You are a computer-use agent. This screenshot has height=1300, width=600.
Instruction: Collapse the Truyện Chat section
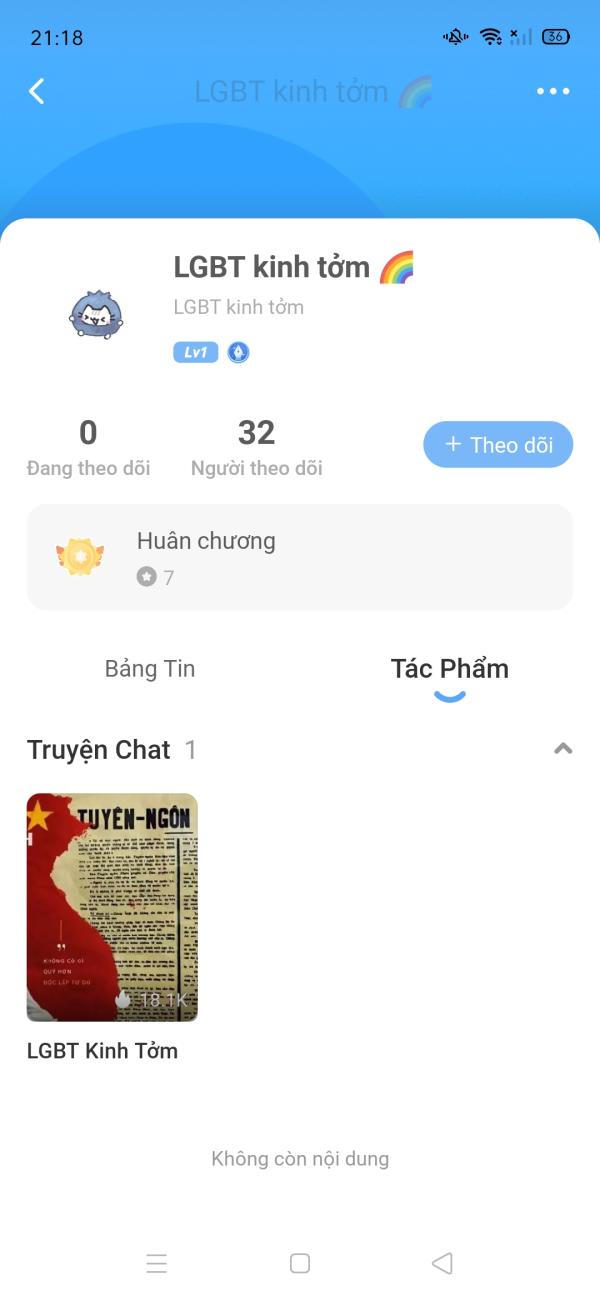[563, 749]
